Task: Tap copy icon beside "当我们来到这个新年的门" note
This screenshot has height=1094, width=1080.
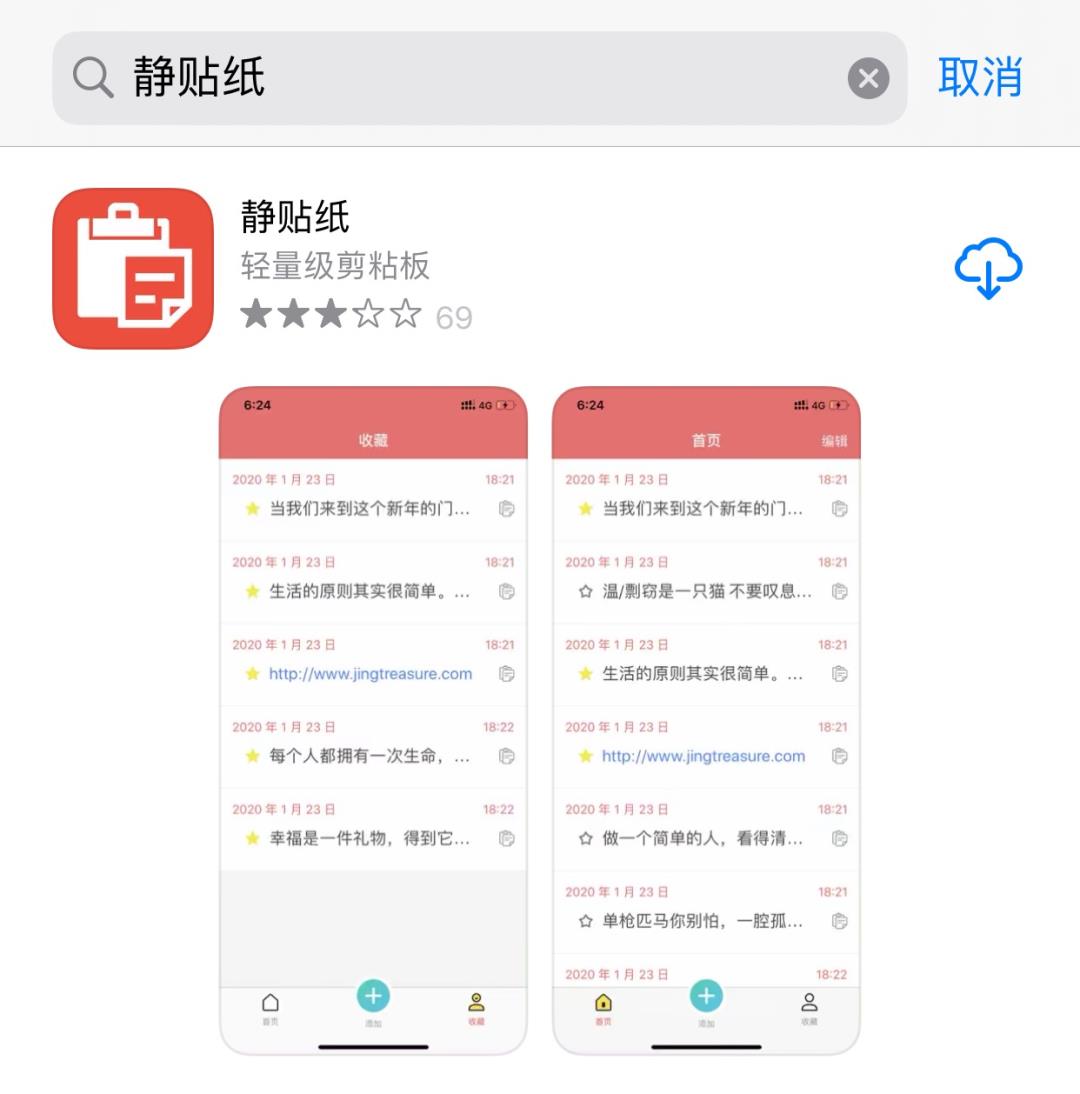Action: 508,508
